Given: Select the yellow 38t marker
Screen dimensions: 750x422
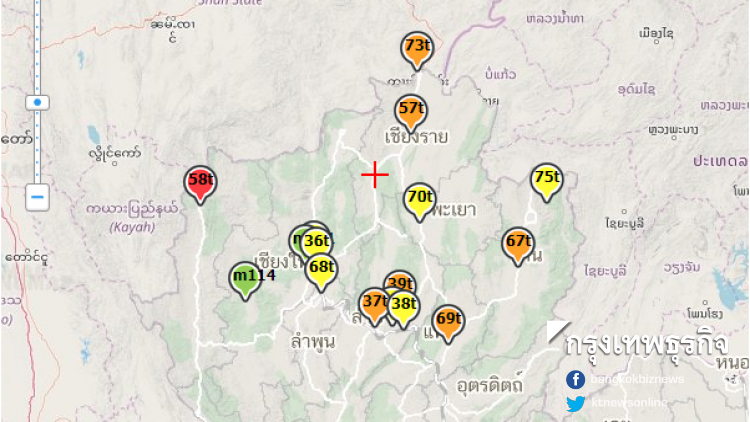Looking at the screenshot, I should (x=403, y=305).
